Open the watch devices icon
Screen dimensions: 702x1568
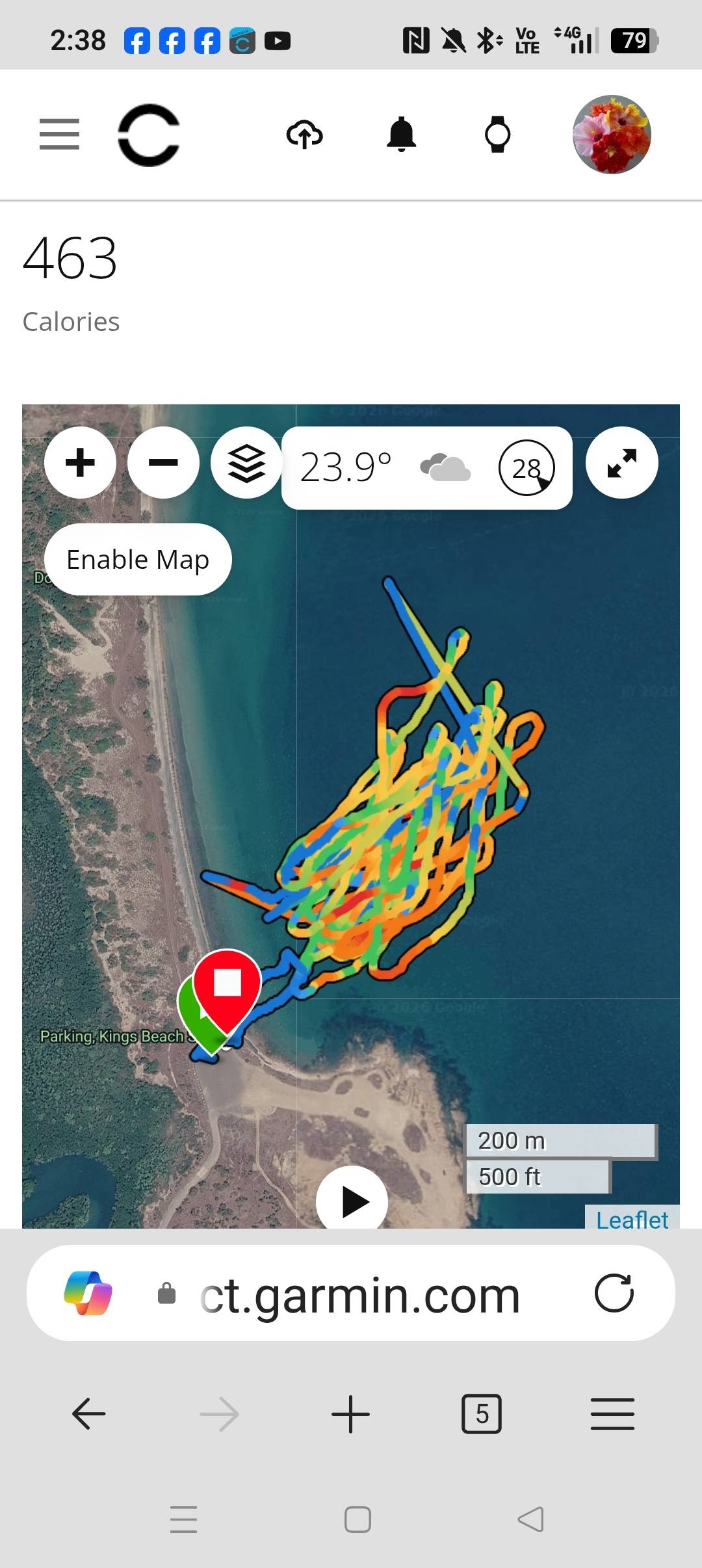click(x=498, y=135)
